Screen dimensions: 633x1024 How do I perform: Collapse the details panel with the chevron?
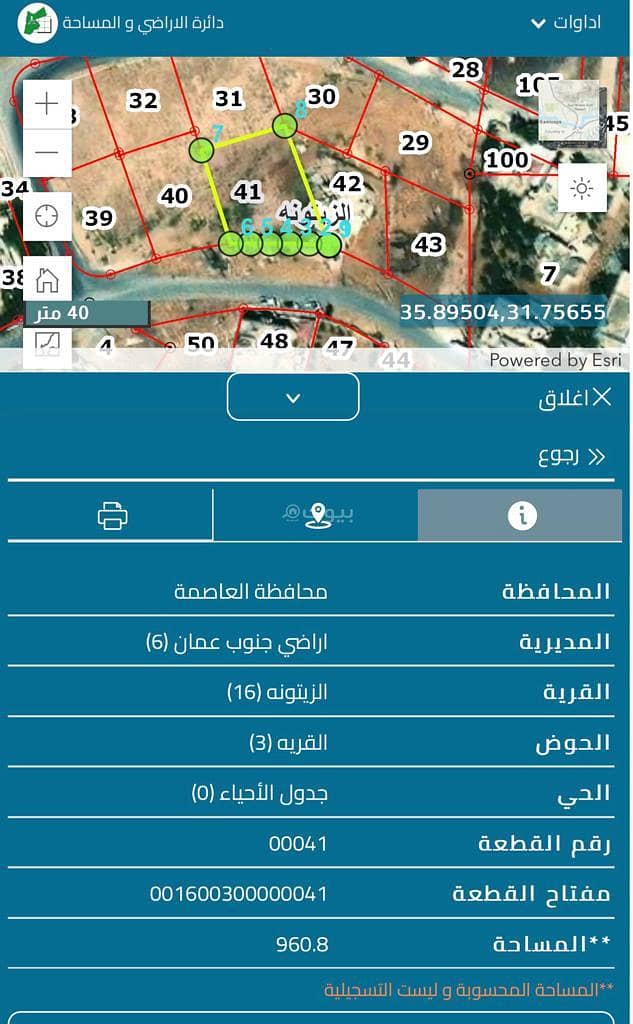[293, 397]
